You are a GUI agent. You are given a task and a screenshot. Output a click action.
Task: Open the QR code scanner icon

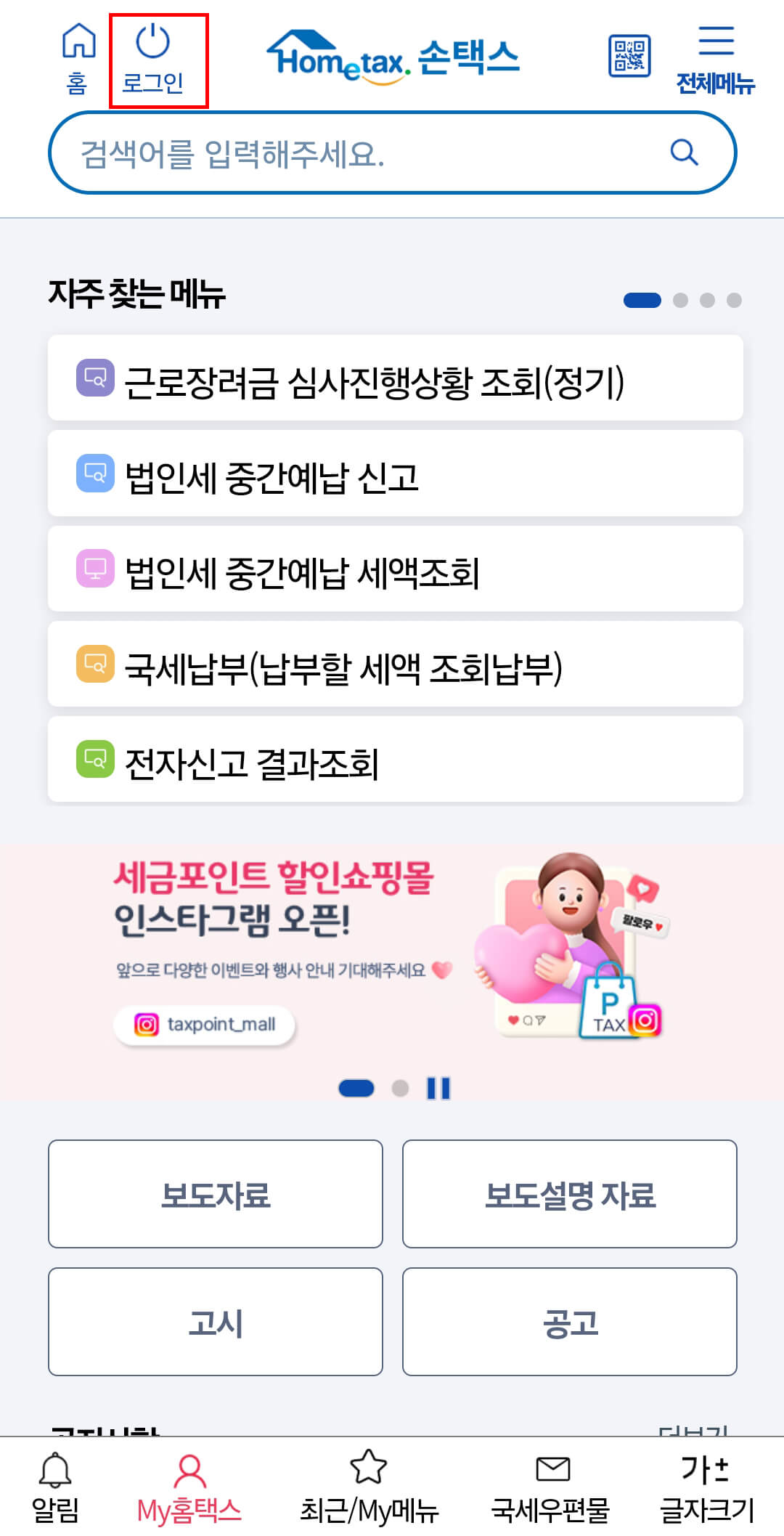tap(629, 54)
